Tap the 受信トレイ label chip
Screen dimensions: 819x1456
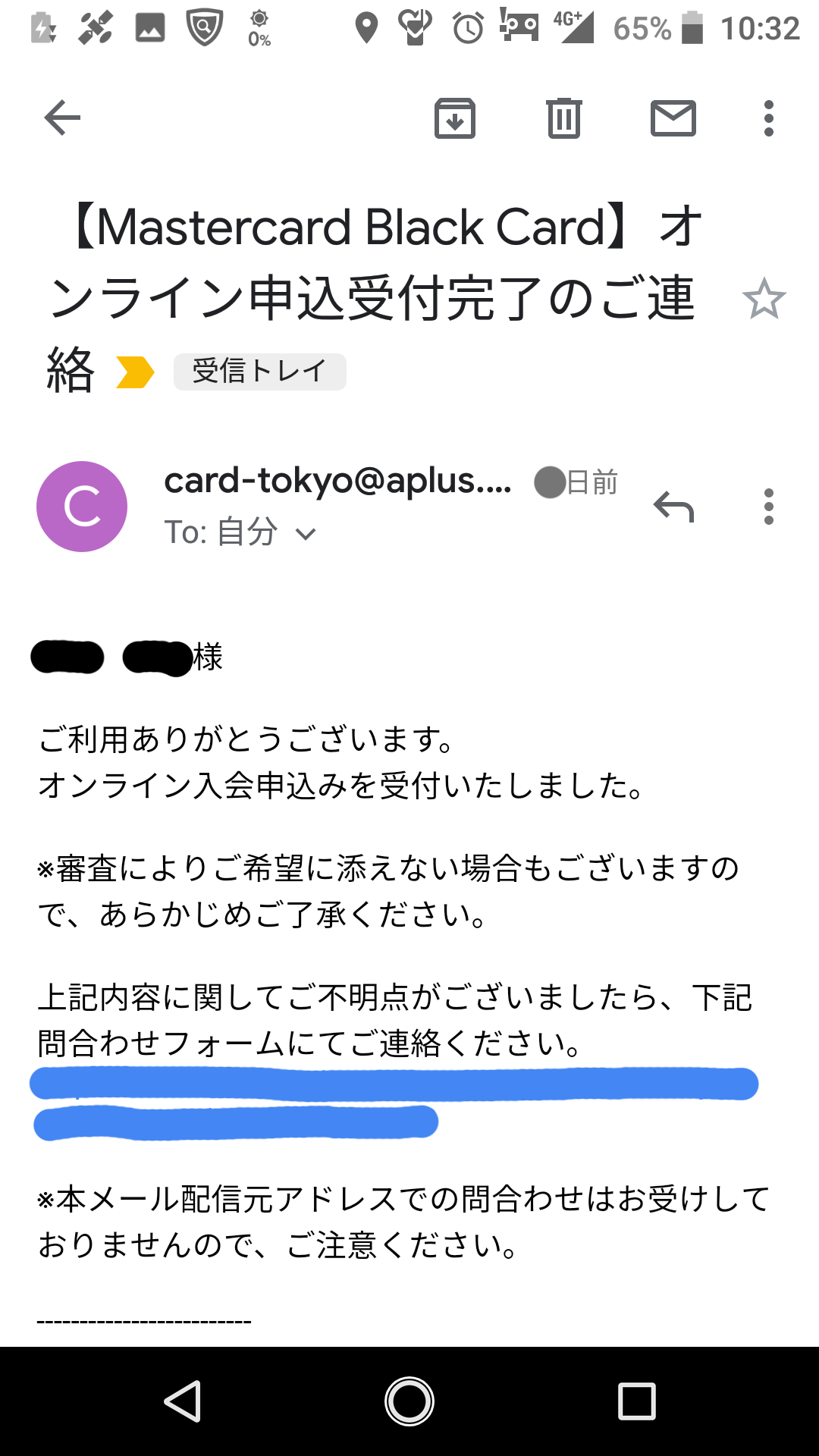[x=260, y=372]
